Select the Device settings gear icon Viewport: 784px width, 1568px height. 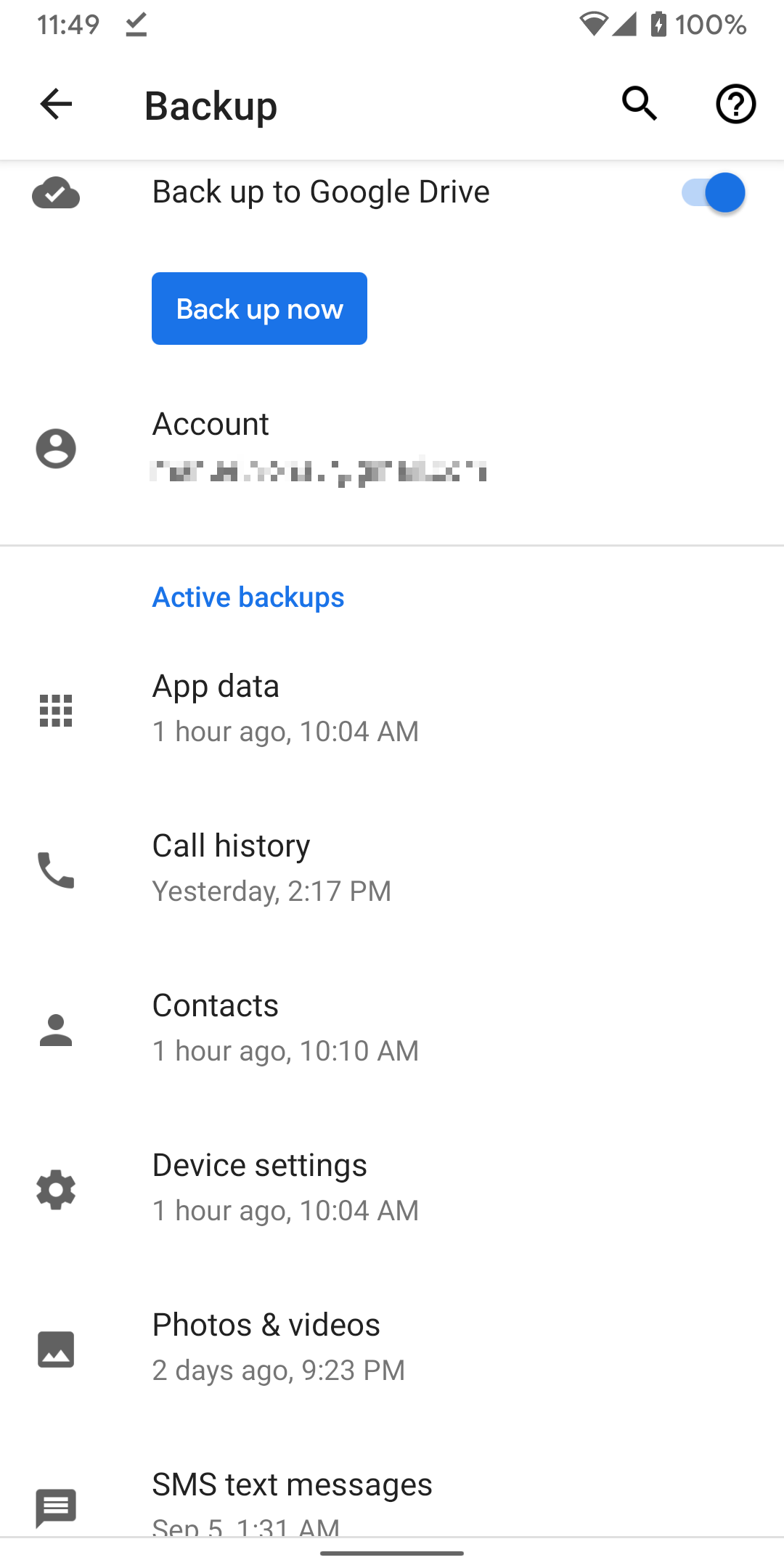click(x=55, y=1190)
